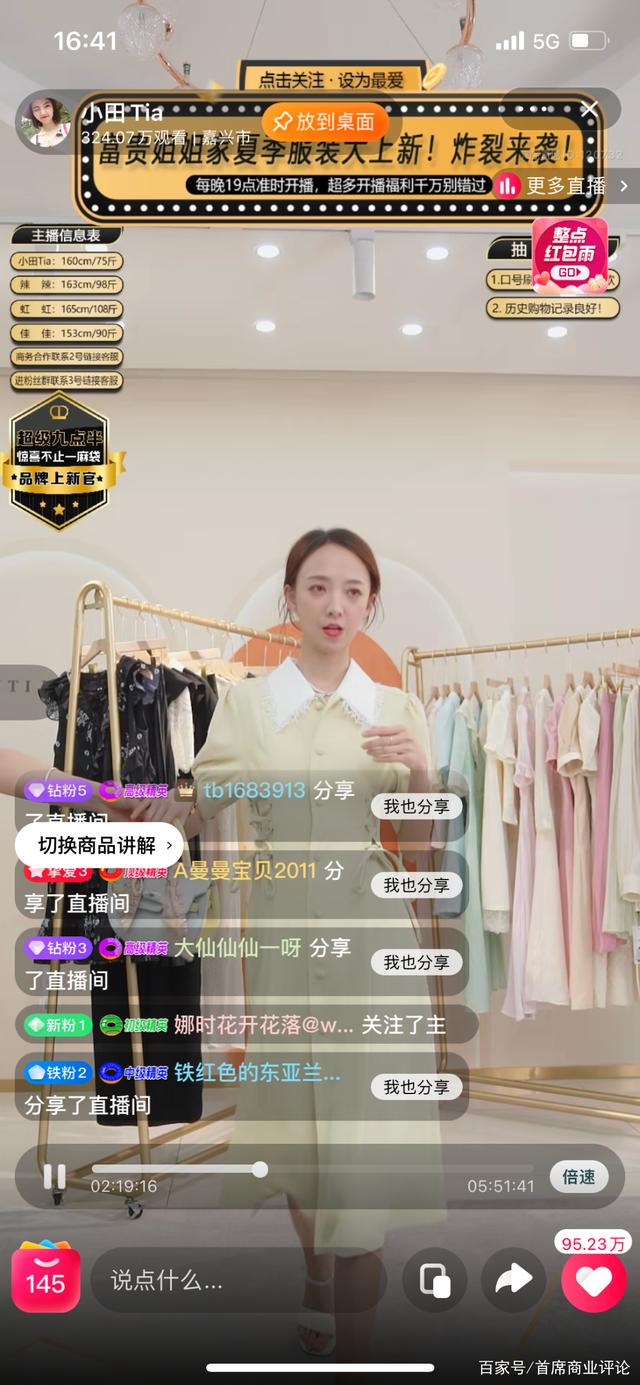This screenshot has width=640, height=1385.
Task: Share this live stream
Action: click(513, 1280)
